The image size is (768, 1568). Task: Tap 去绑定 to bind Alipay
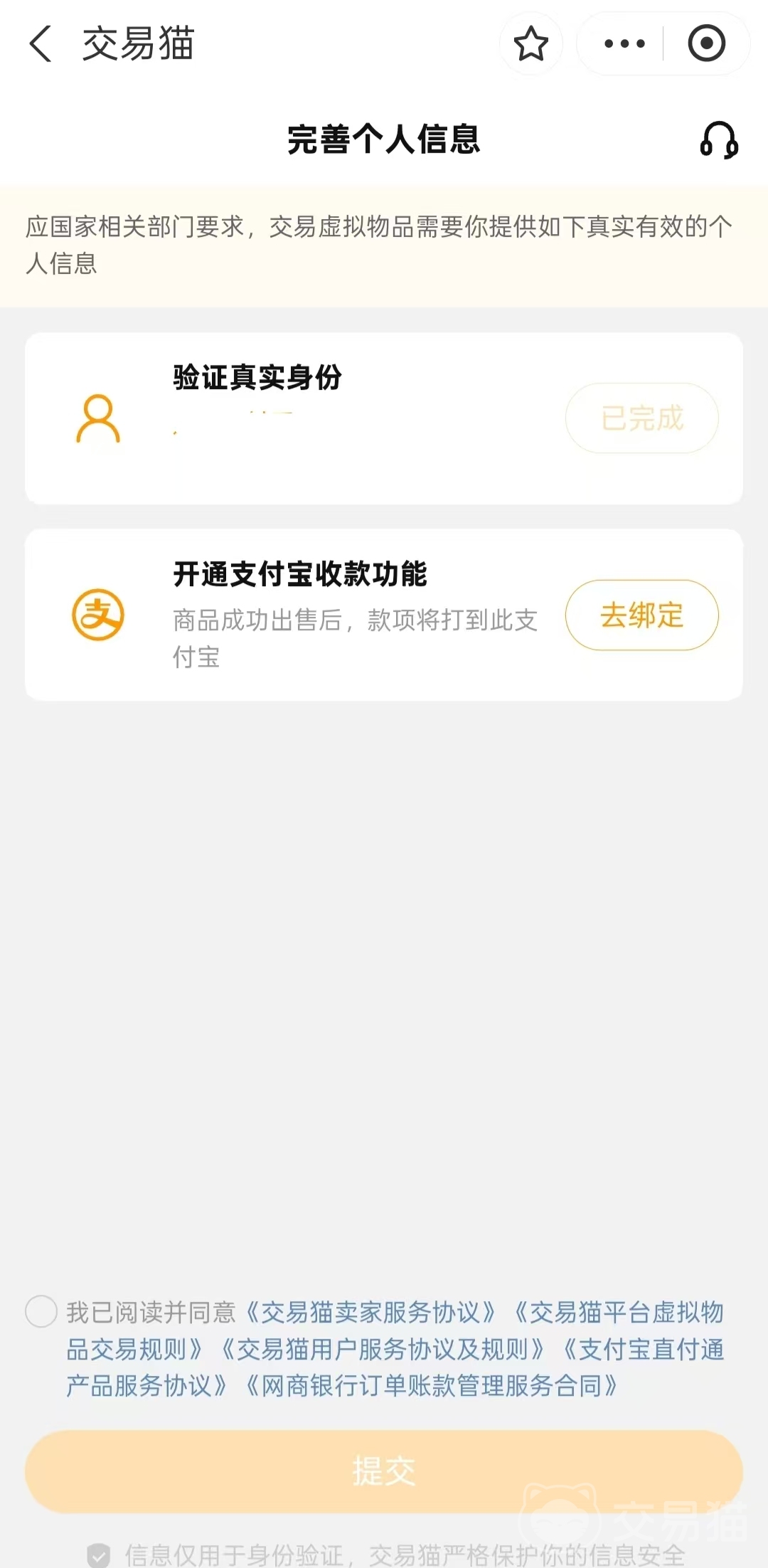click(x=641, y=615)
